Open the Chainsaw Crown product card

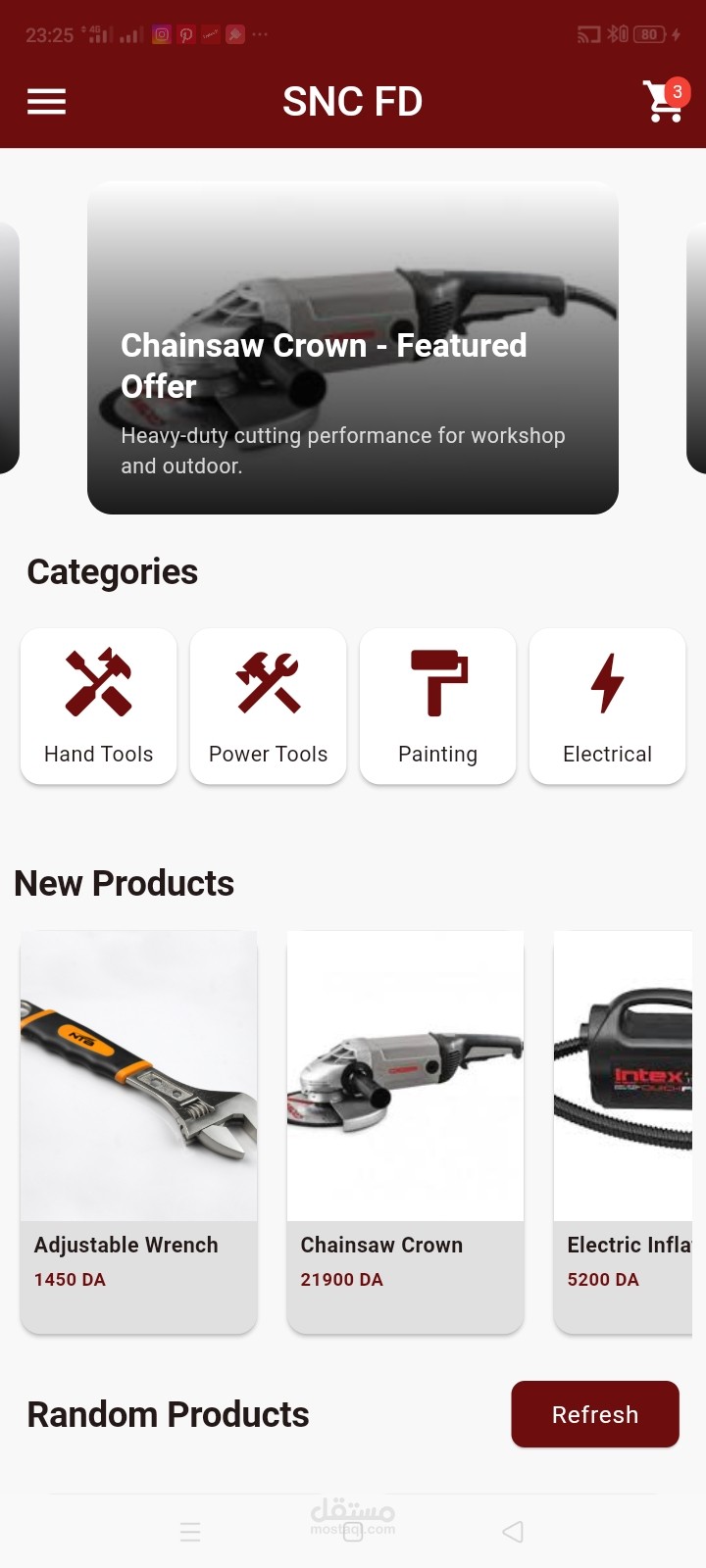coord(405,1132)
